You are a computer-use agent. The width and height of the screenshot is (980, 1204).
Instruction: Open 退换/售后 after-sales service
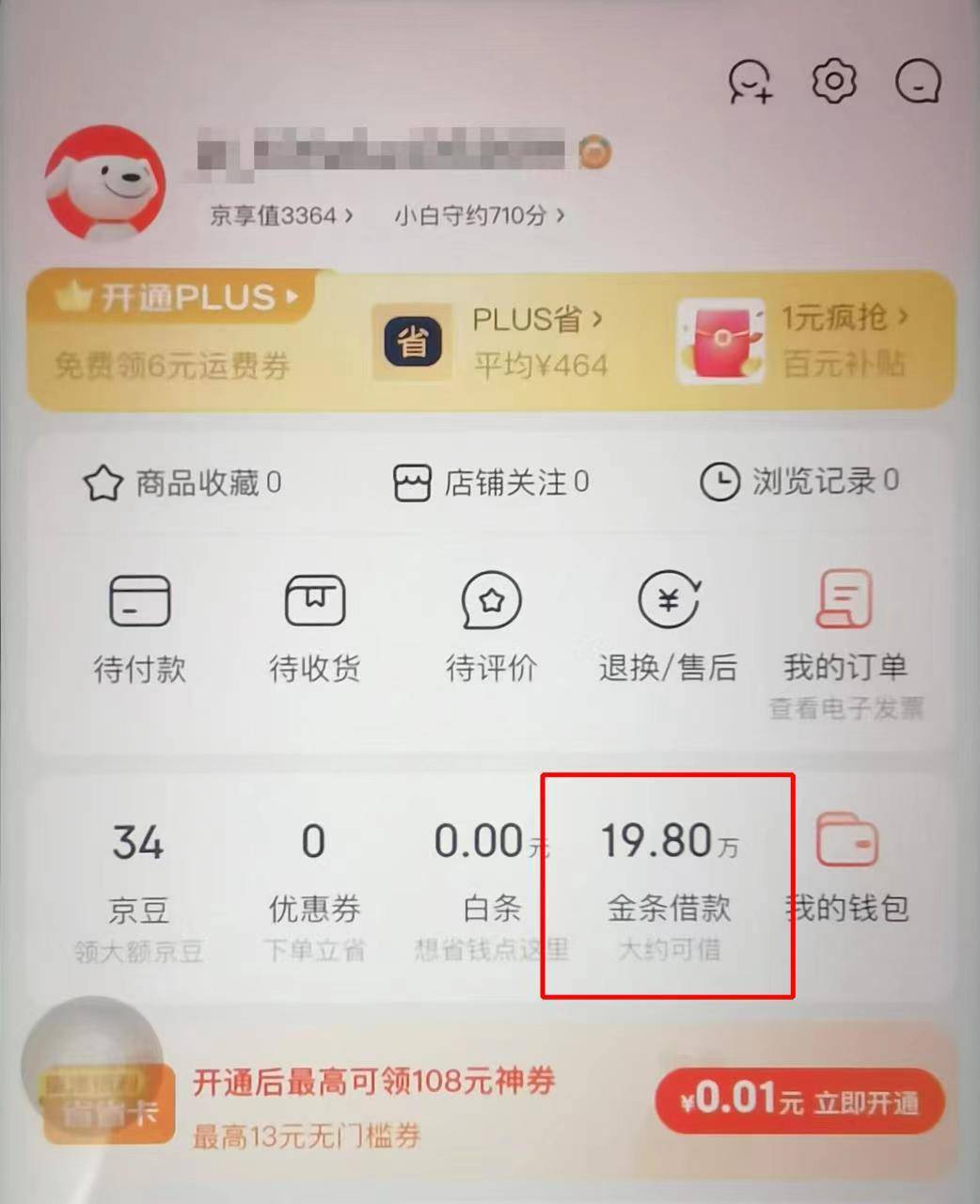[x=668, y=627]
